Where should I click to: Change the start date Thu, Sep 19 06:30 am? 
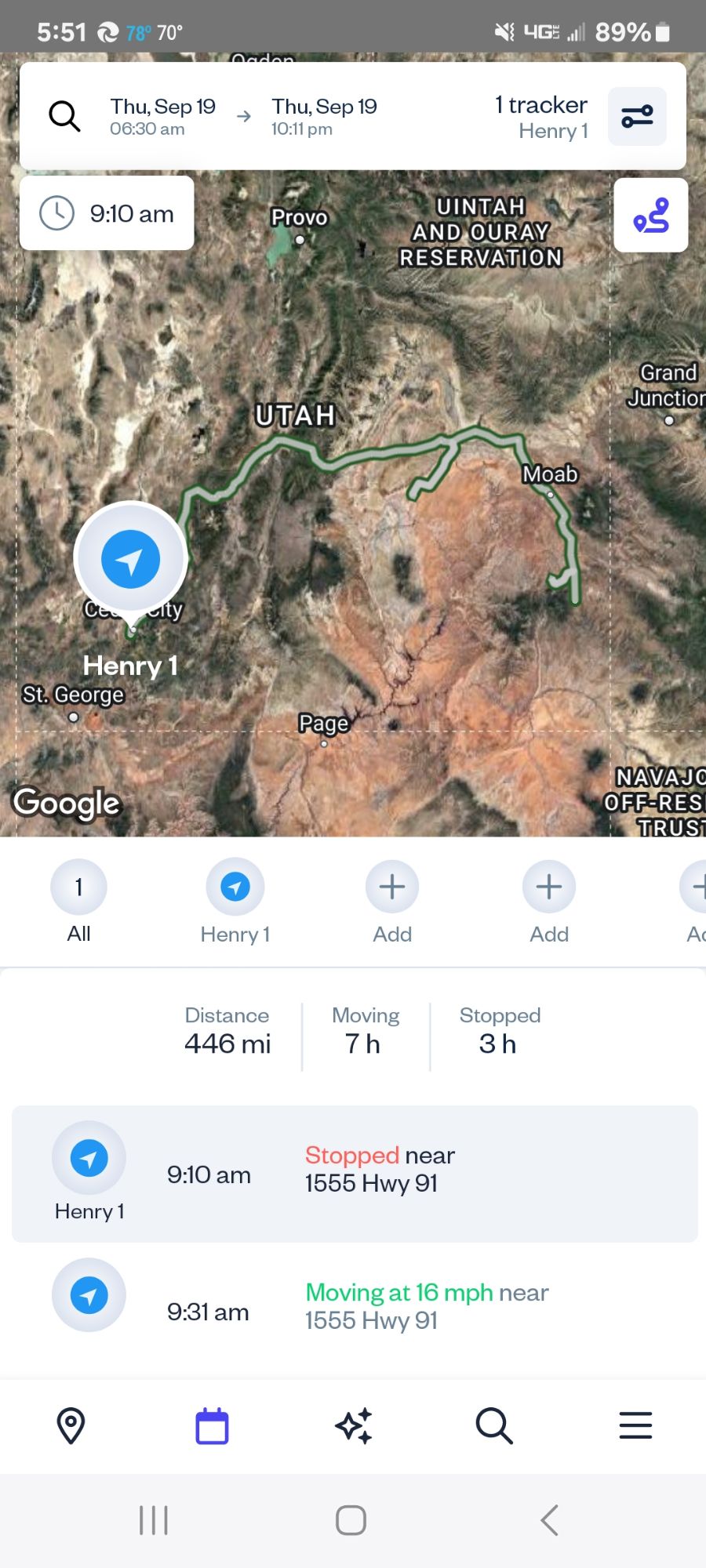[162, 117]
